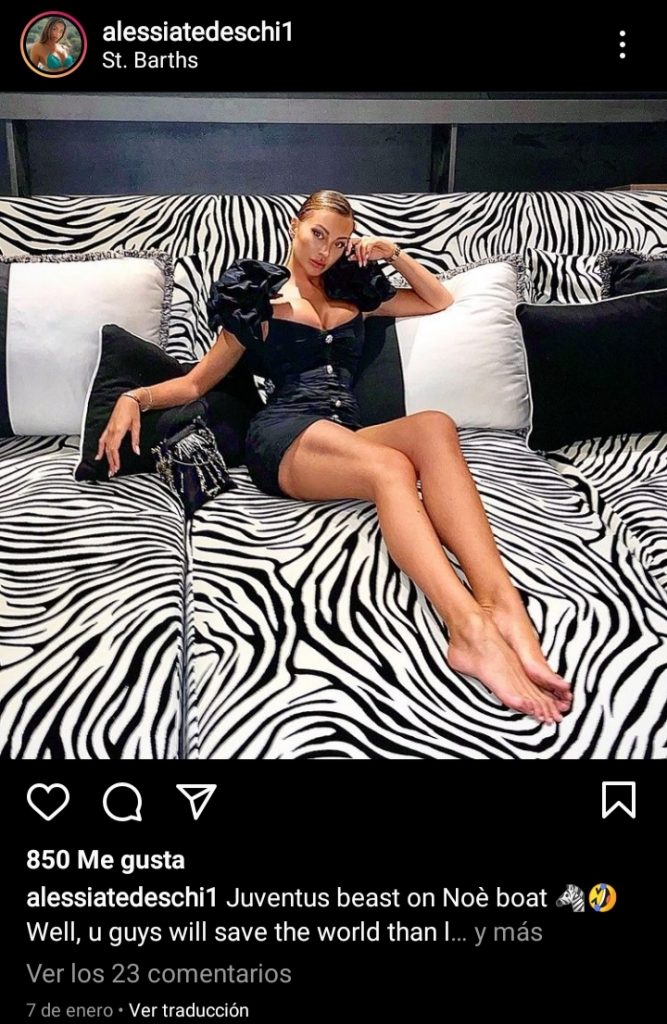Open alessiatedeschi1's profile picture

click(53, 45)
